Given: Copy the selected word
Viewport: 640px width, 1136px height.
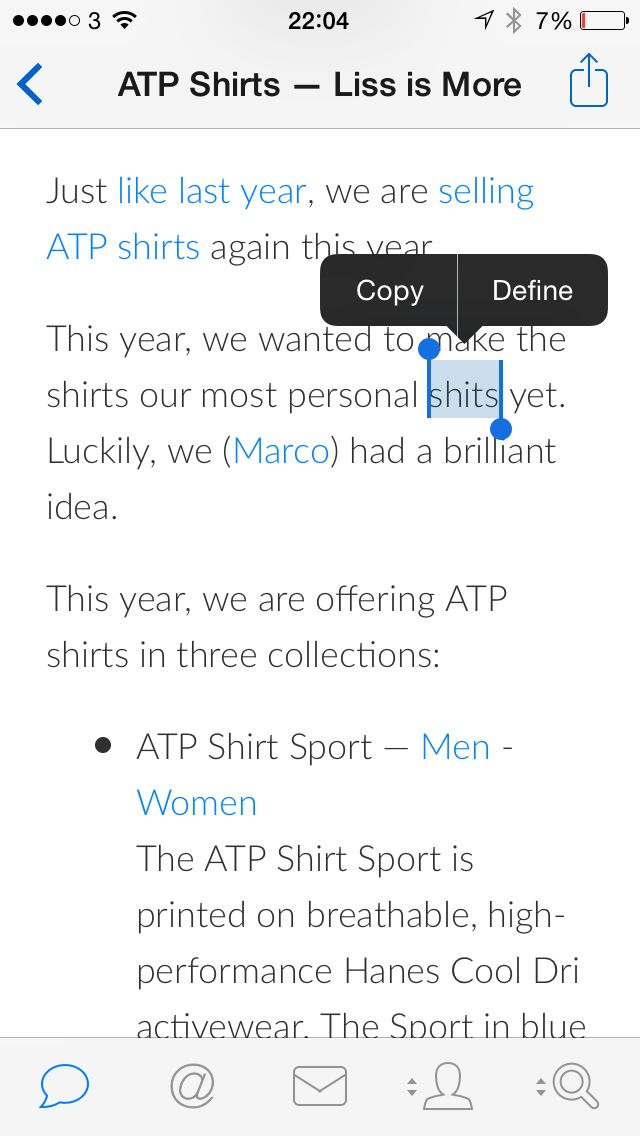Looking at the screenshot, I should tap(389, 291).
